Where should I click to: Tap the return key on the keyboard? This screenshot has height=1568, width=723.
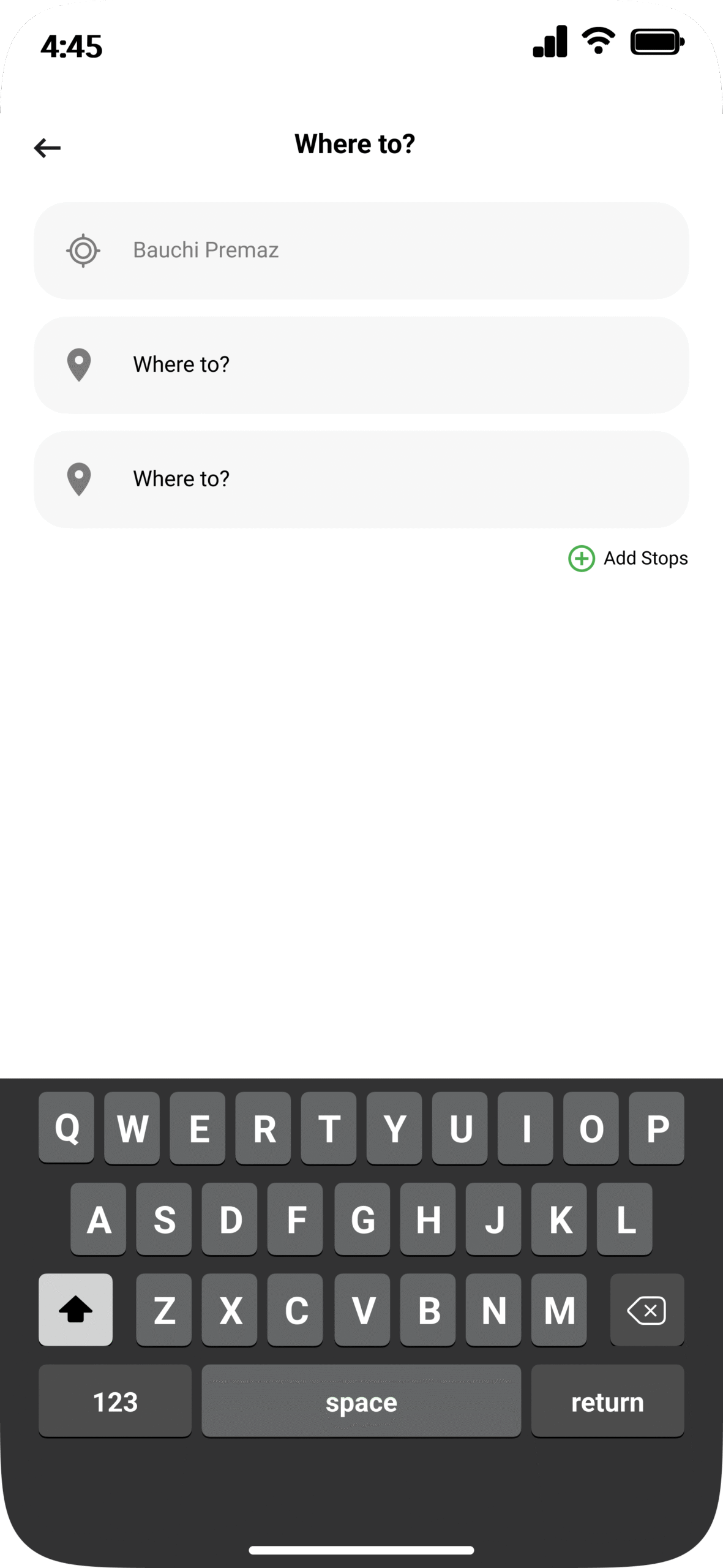pos(607,1401)
